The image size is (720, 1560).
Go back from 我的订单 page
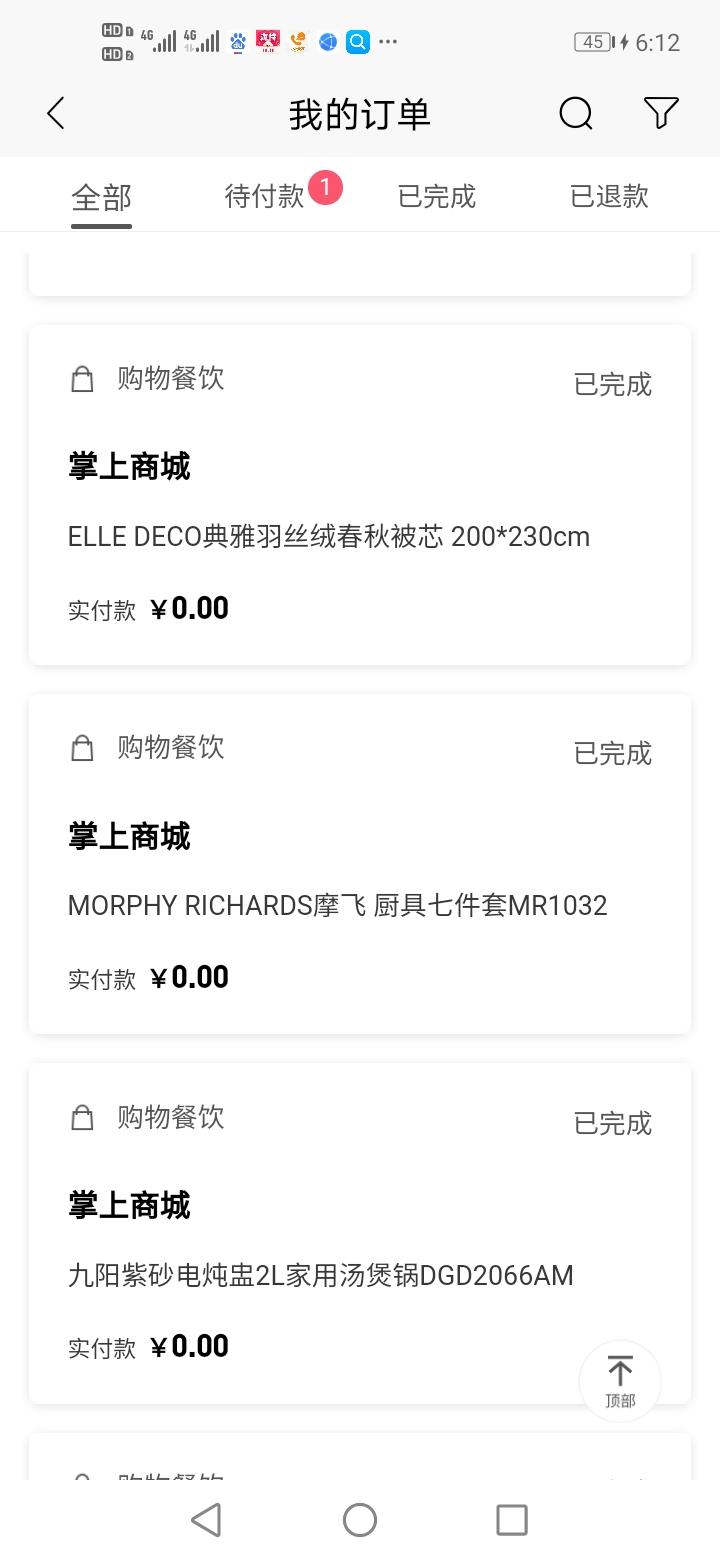point(56,114)
